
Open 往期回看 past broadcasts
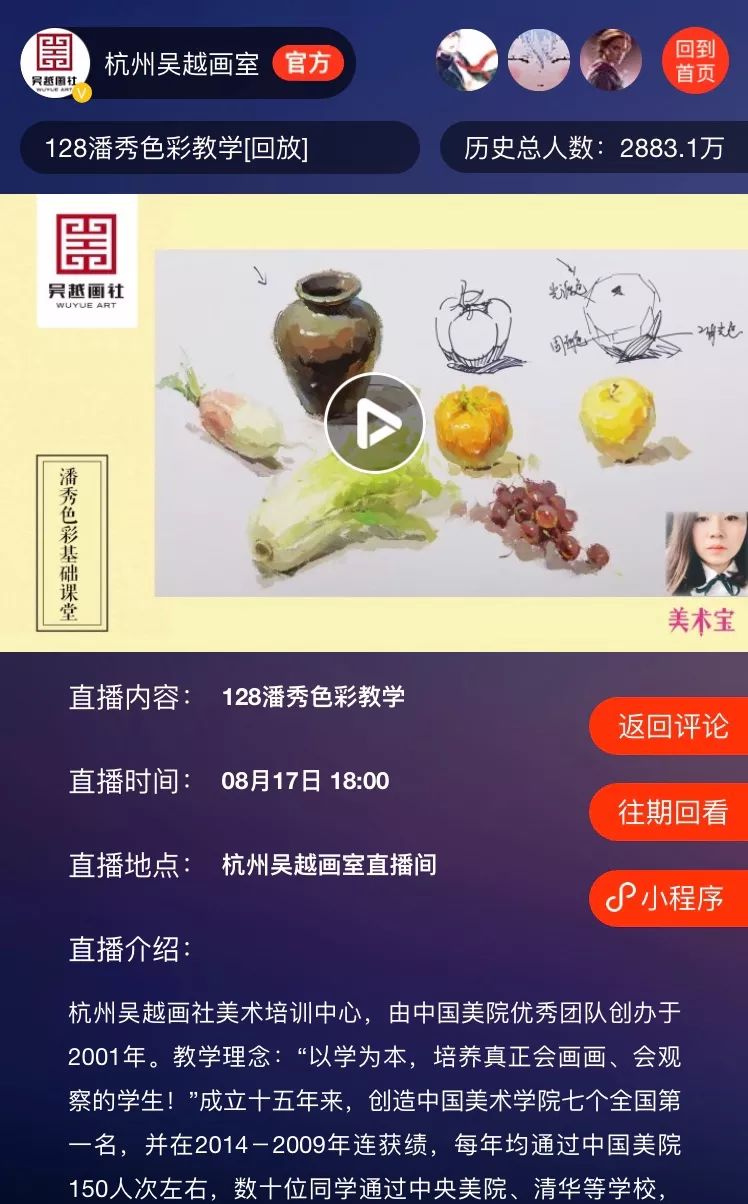coord(670,812)
